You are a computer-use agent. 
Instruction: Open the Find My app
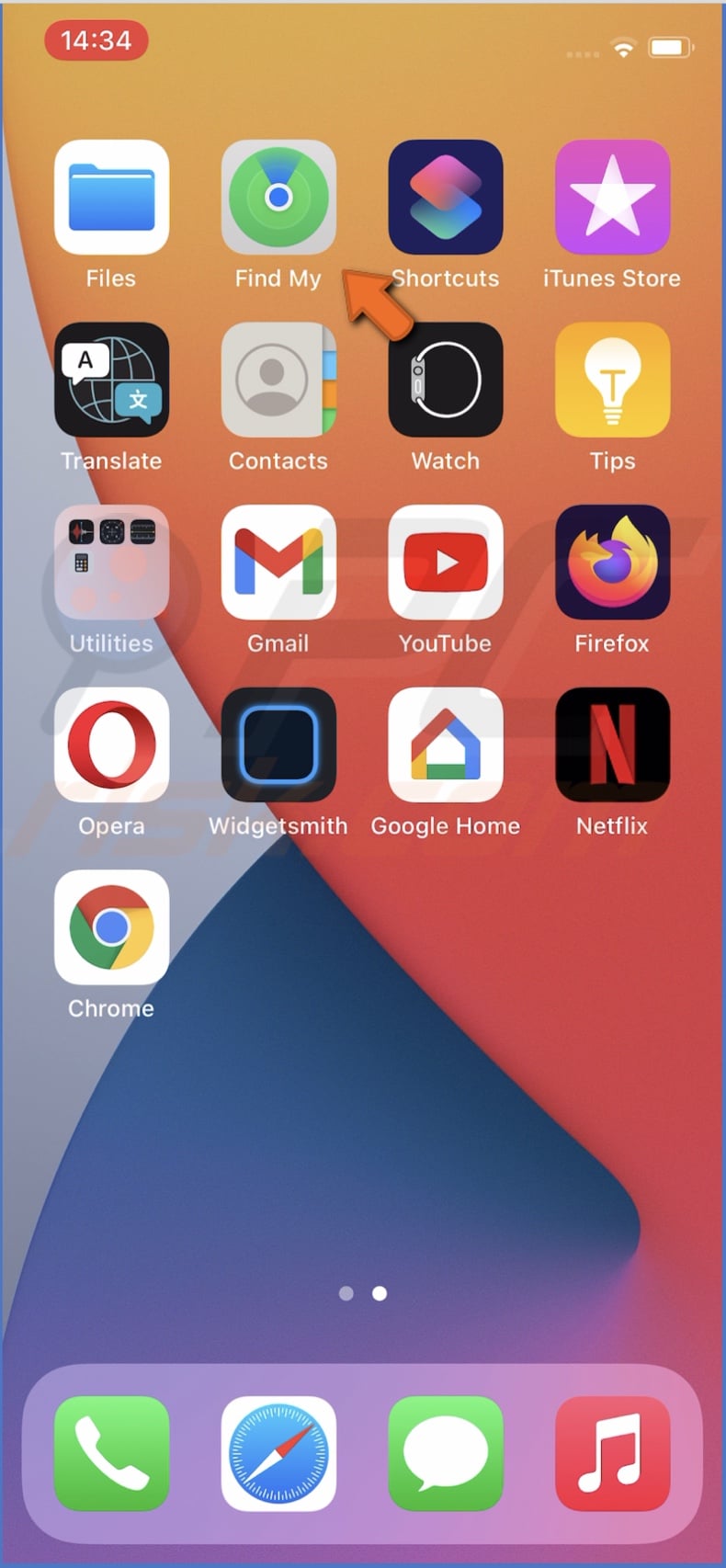click(278, 198)
